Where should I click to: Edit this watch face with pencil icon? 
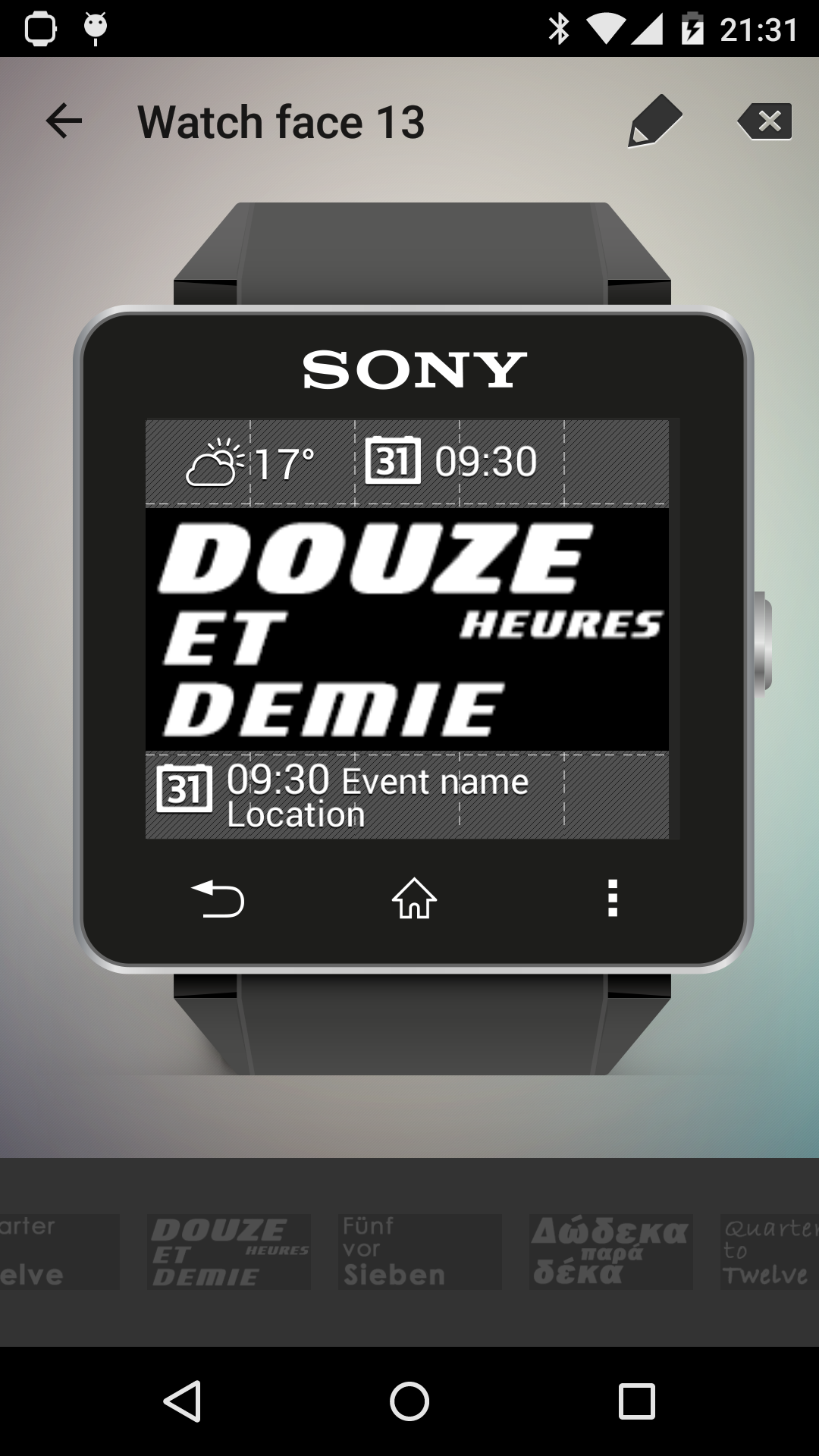coord(654,121)
